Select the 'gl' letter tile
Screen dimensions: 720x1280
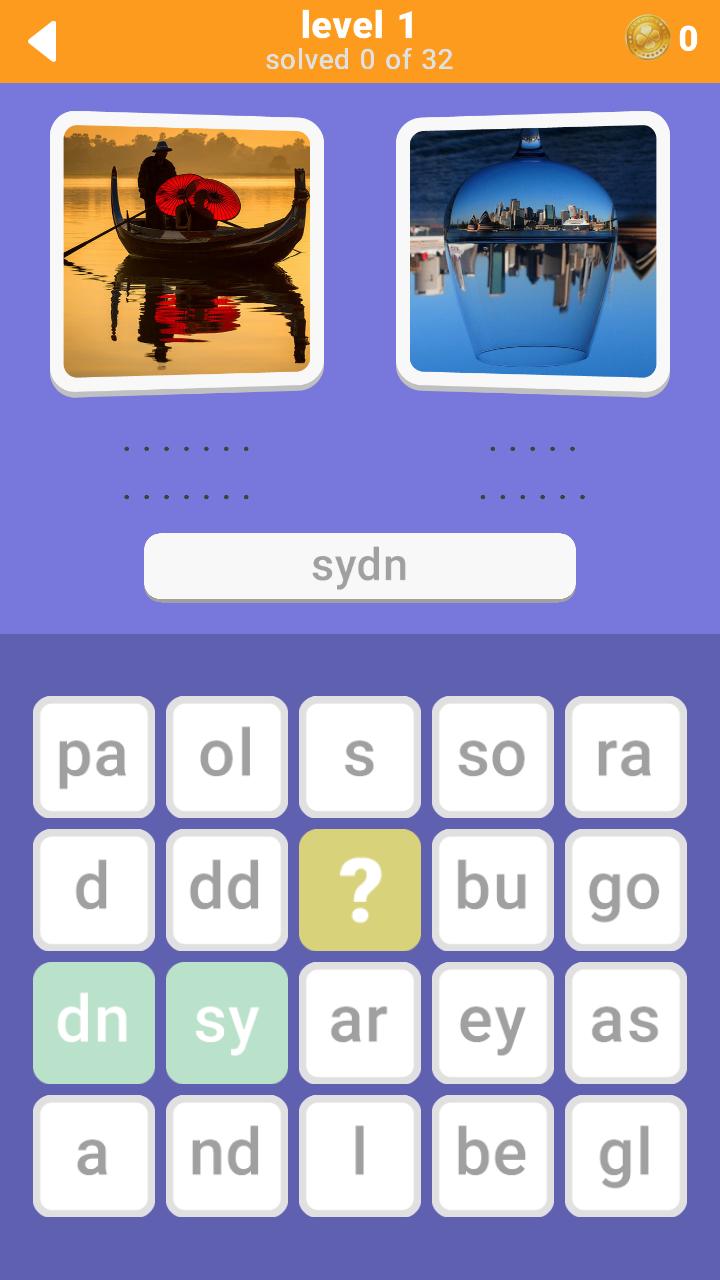625,1155
